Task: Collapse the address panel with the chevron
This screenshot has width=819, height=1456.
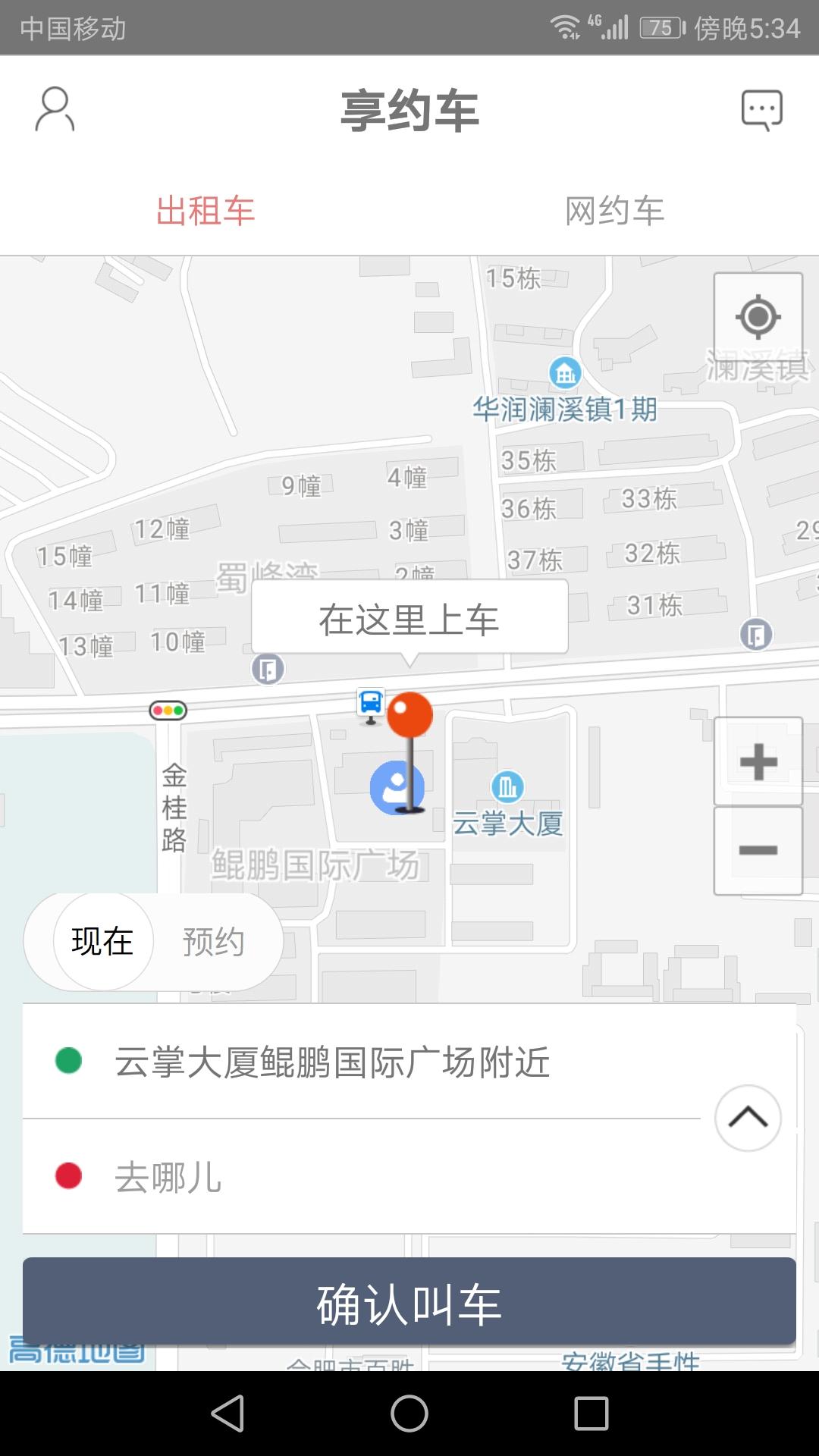Action: pos(748,1118)
